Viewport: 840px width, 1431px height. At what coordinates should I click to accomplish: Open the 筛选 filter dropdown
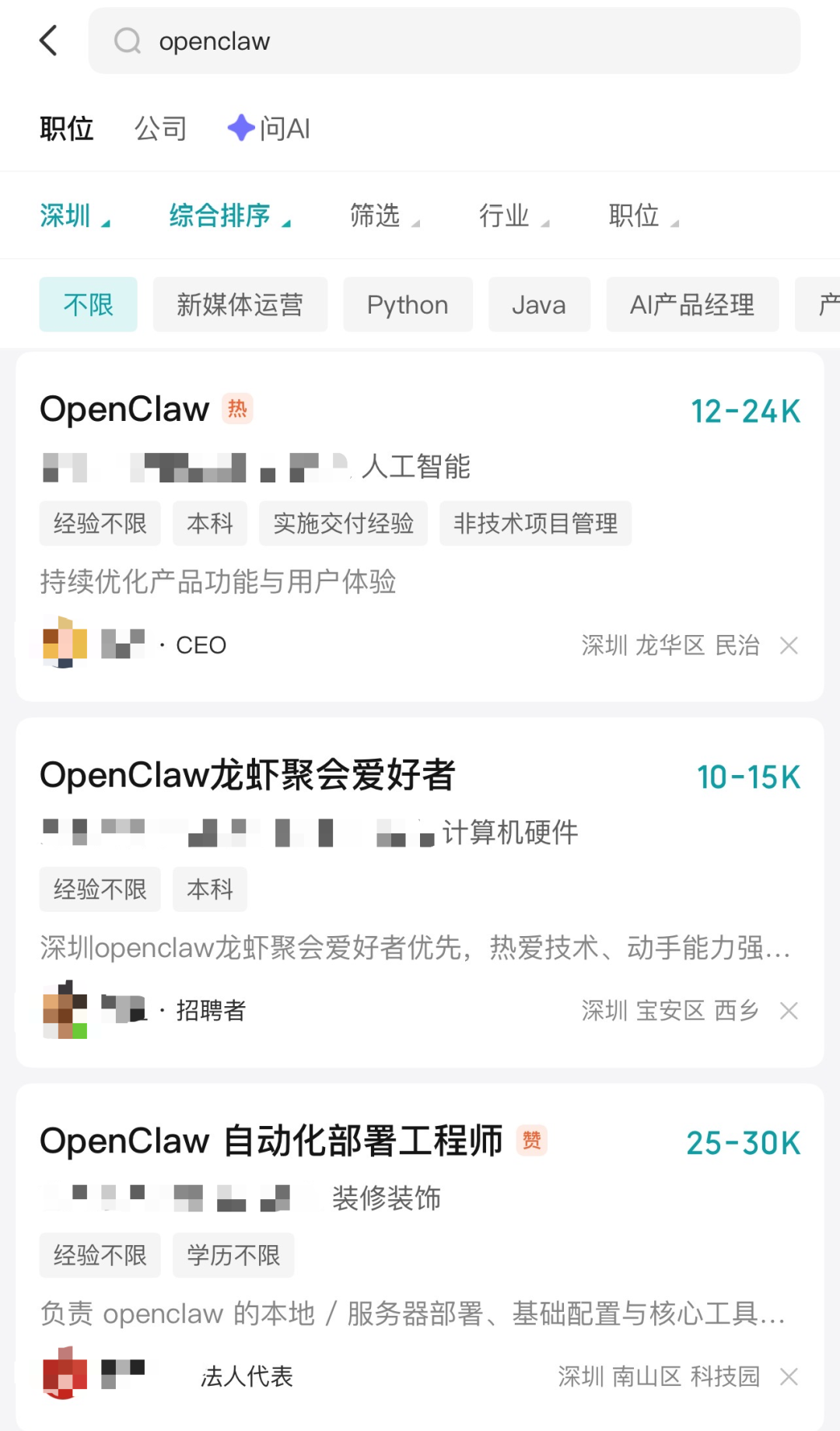pyautogui.click(x=383, y=216)
